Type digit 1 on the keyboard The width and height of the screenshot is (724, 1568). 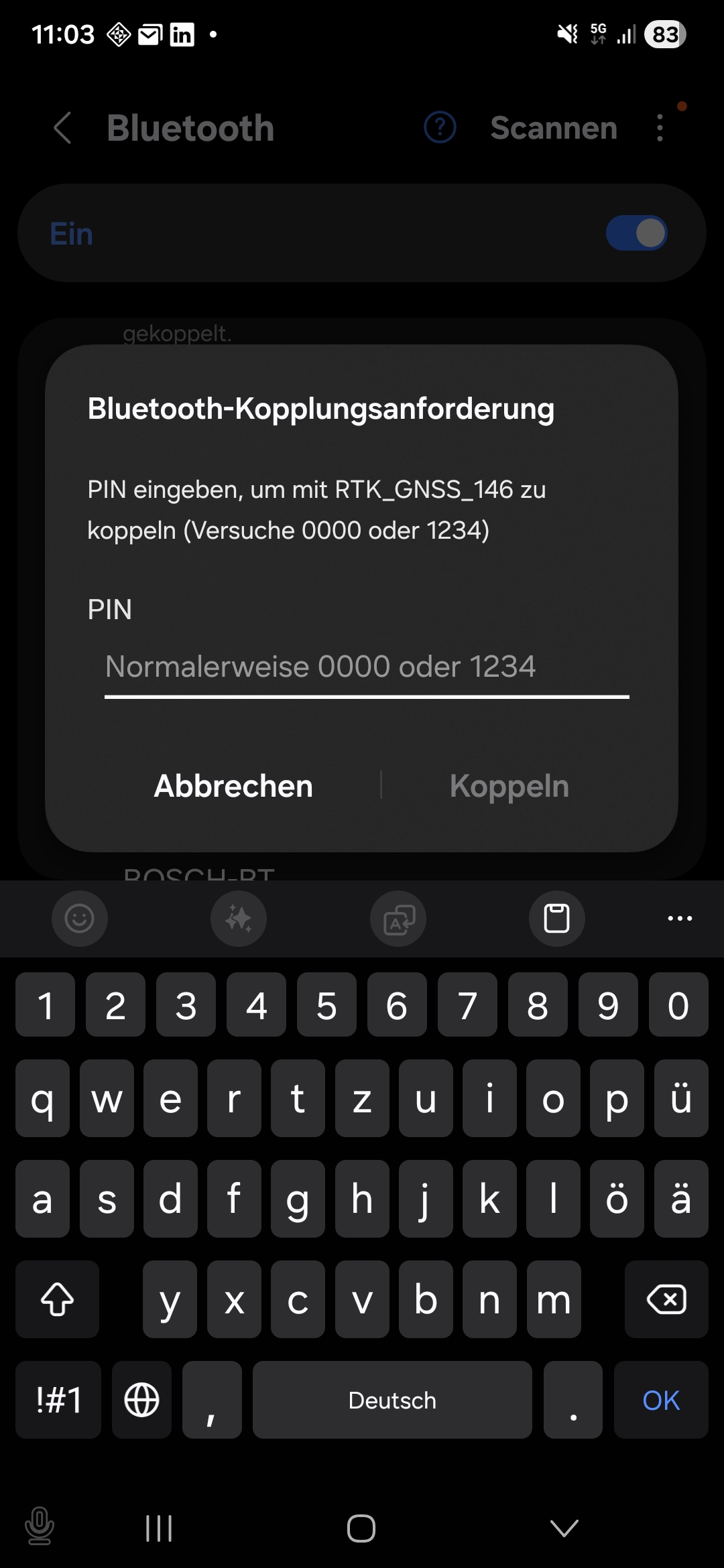[x=46, y=1005]
